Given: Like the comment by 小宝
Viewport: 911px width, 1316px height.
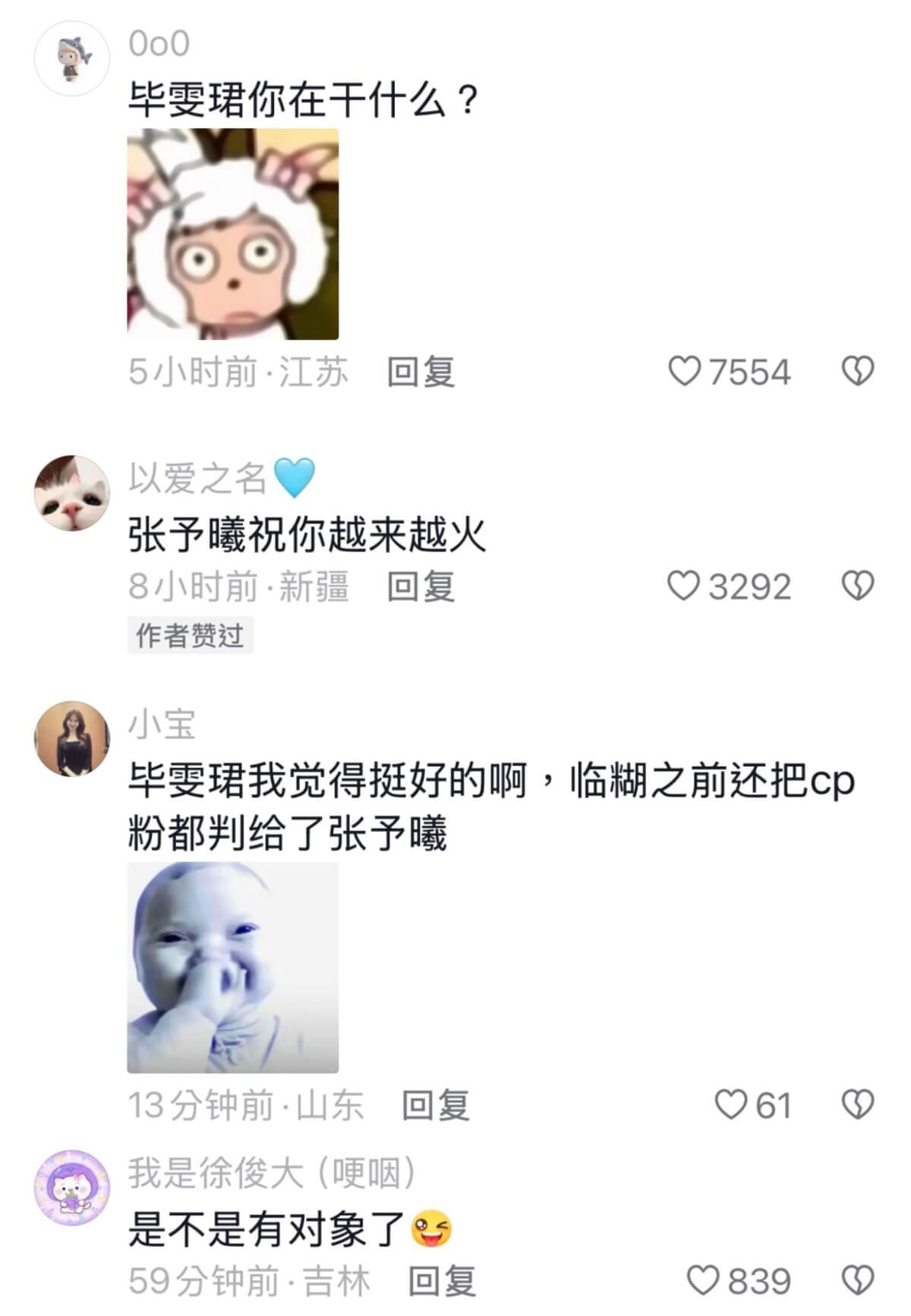Looking at the screenshot, I should tap(730, 1104).
